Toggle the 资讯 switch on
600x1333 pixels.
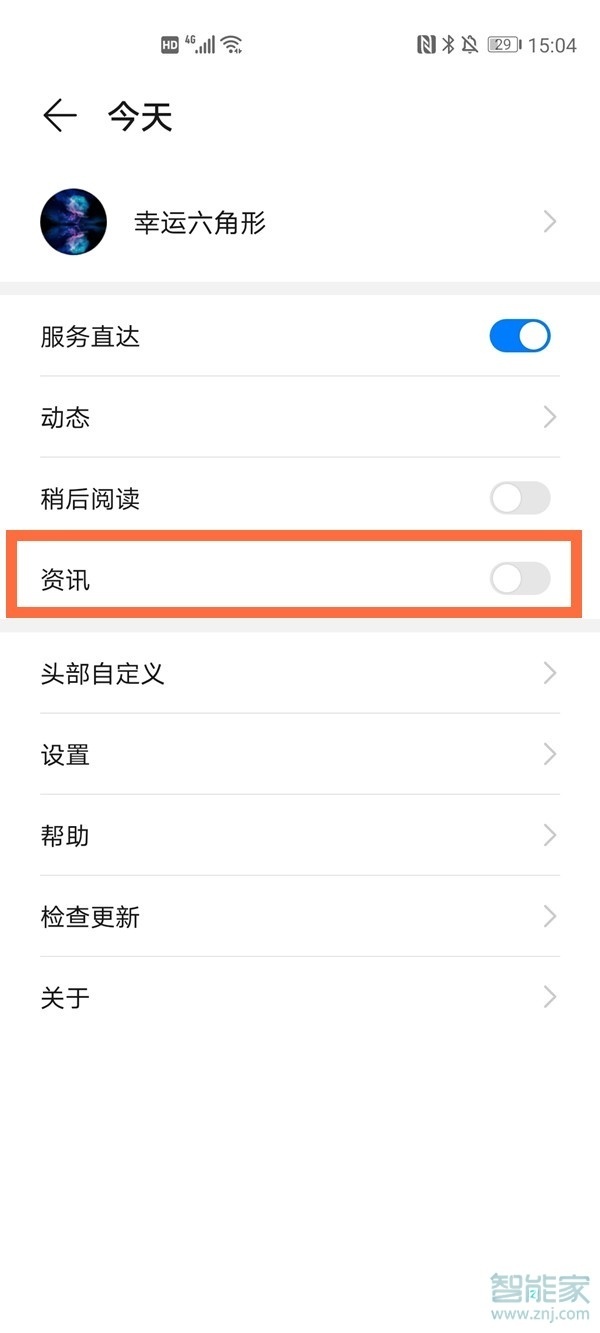pos(520,578)
